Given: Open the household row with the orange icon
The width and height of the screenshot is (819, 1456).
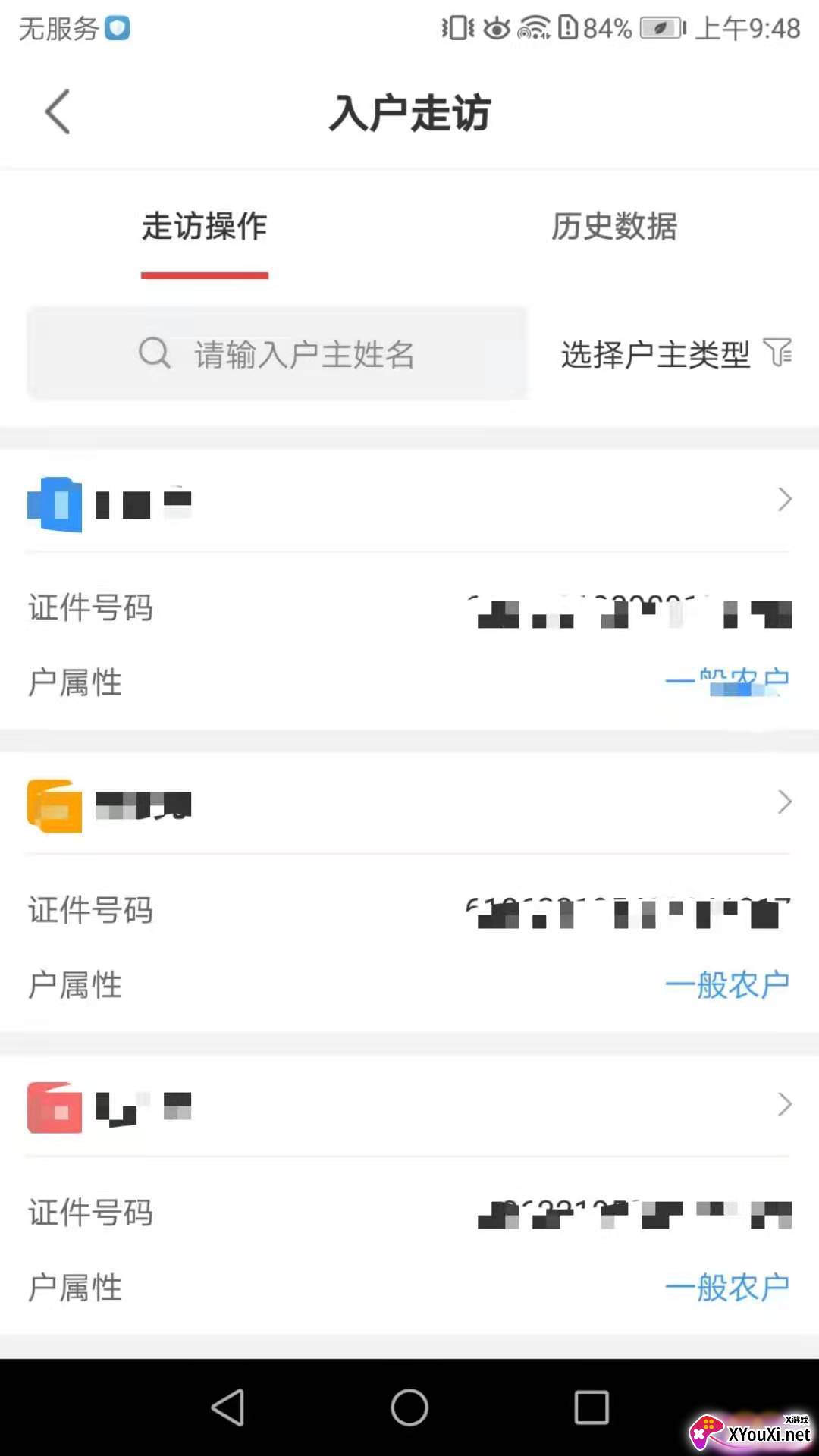Looking at the screenshot, I should 409,804.
